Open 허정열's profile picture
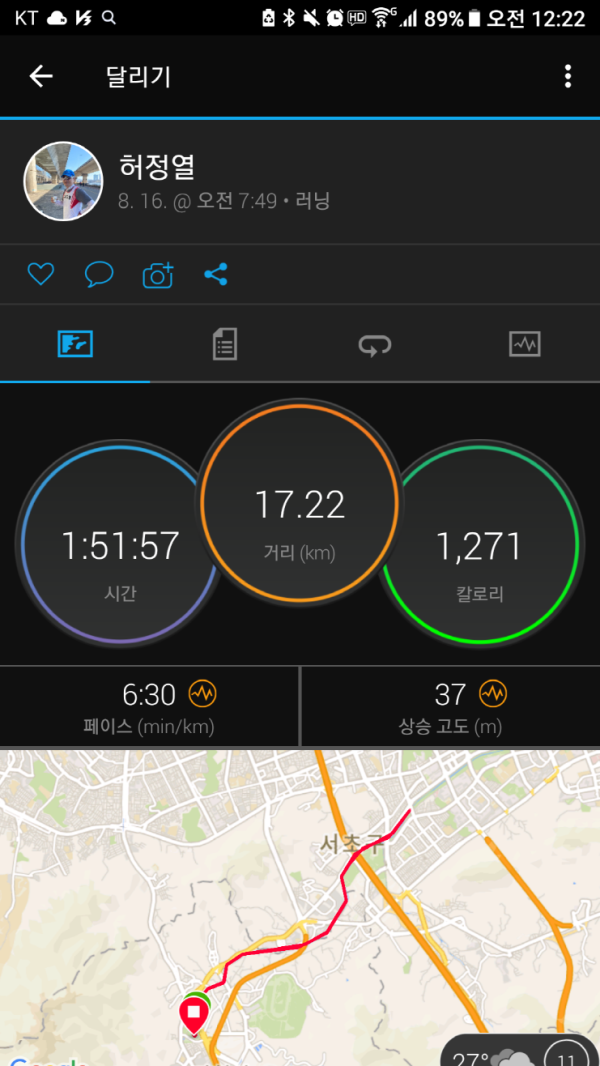 click(63, 181)
